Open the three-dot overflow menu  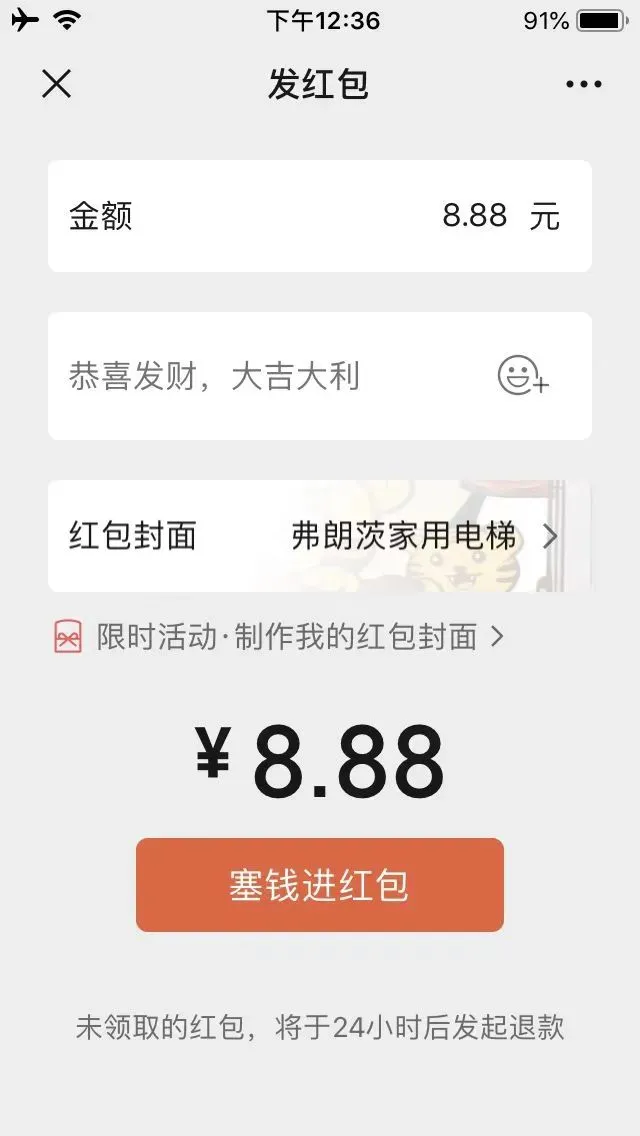tap(584, 85)
